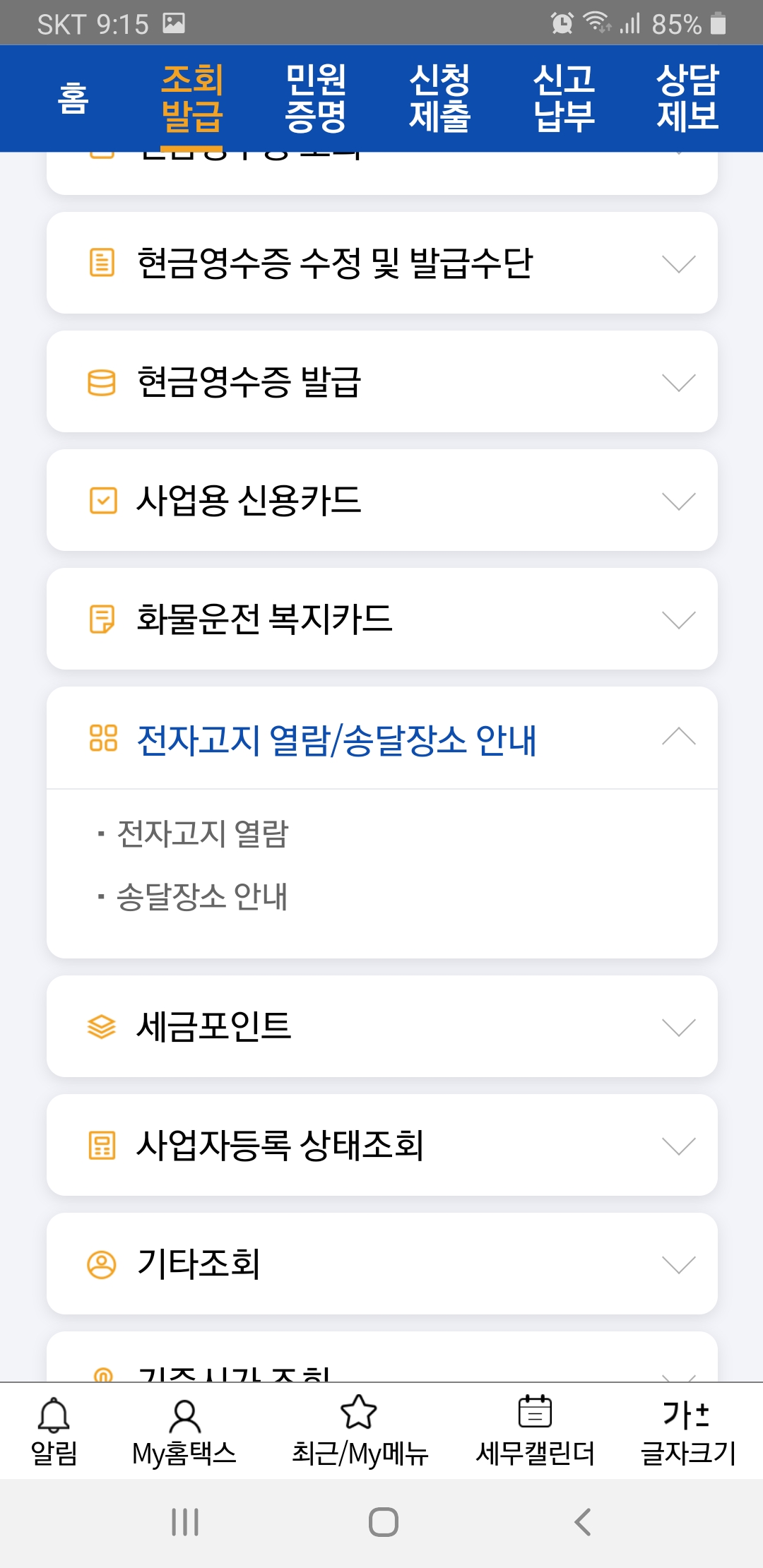Screen dimensions: 763x1568
Task: Open the 신고납부 tab
Action: 564,98
